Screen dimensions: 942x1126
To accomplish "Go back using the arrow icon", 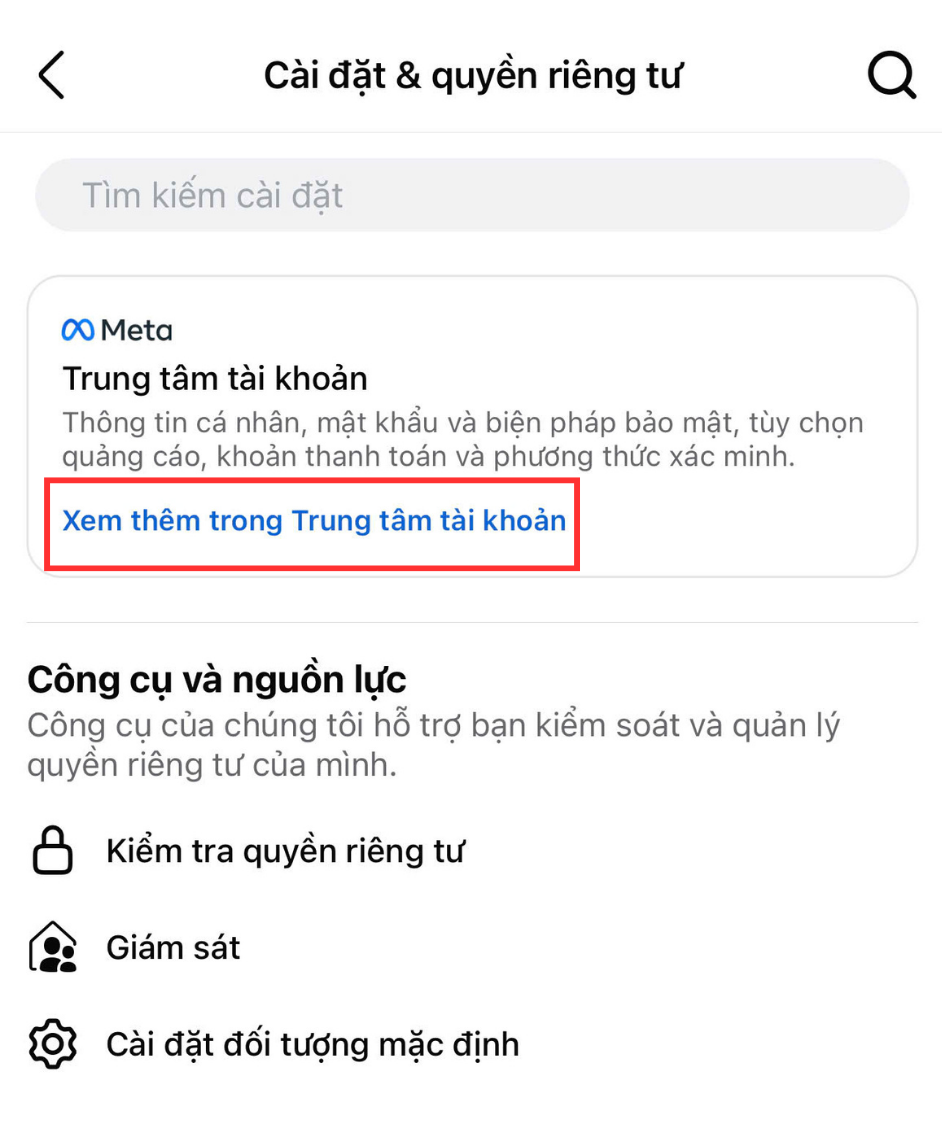I will pos(51,76).
